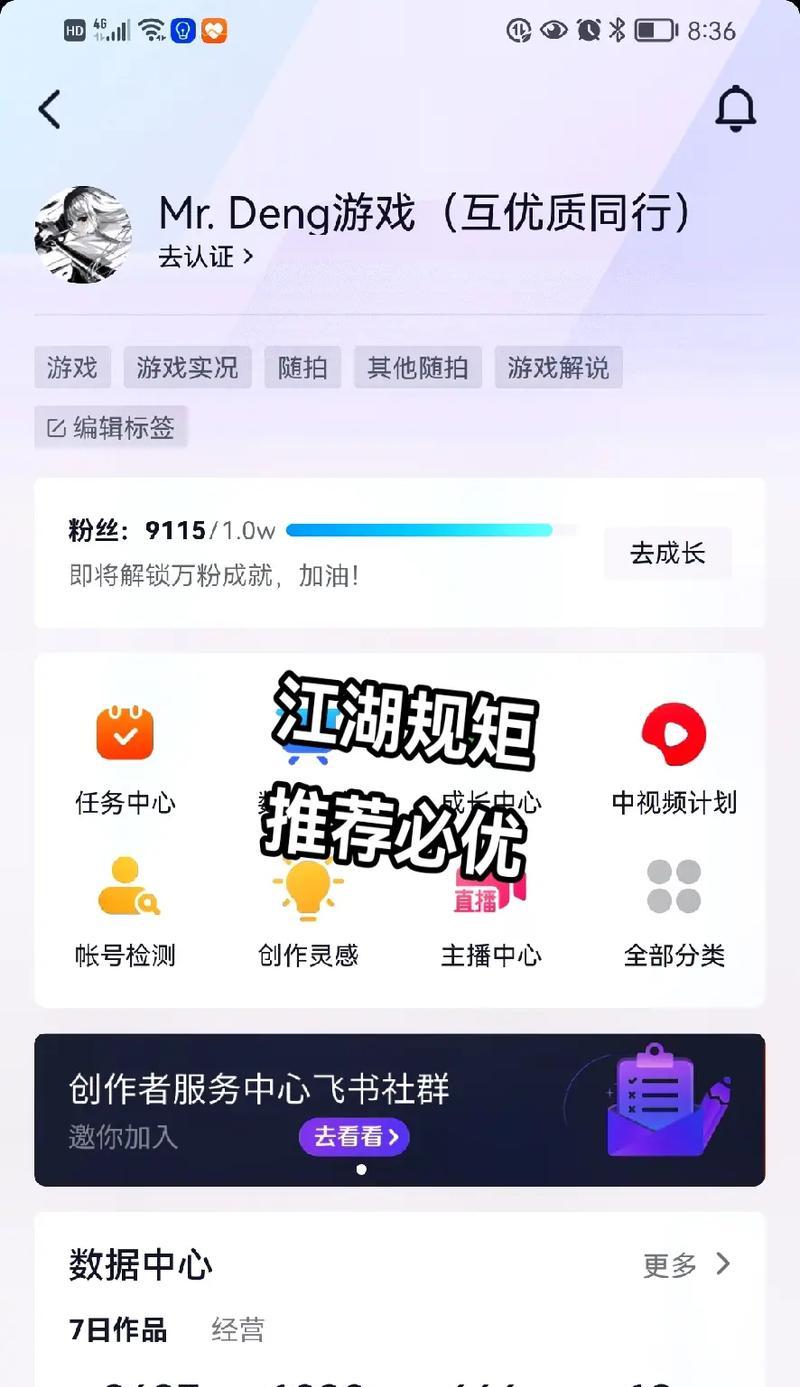The width and height of the screenshot is (800, 1387).
Task: Tap the 游戏解说 tag chip
Action: click(557, 368)
